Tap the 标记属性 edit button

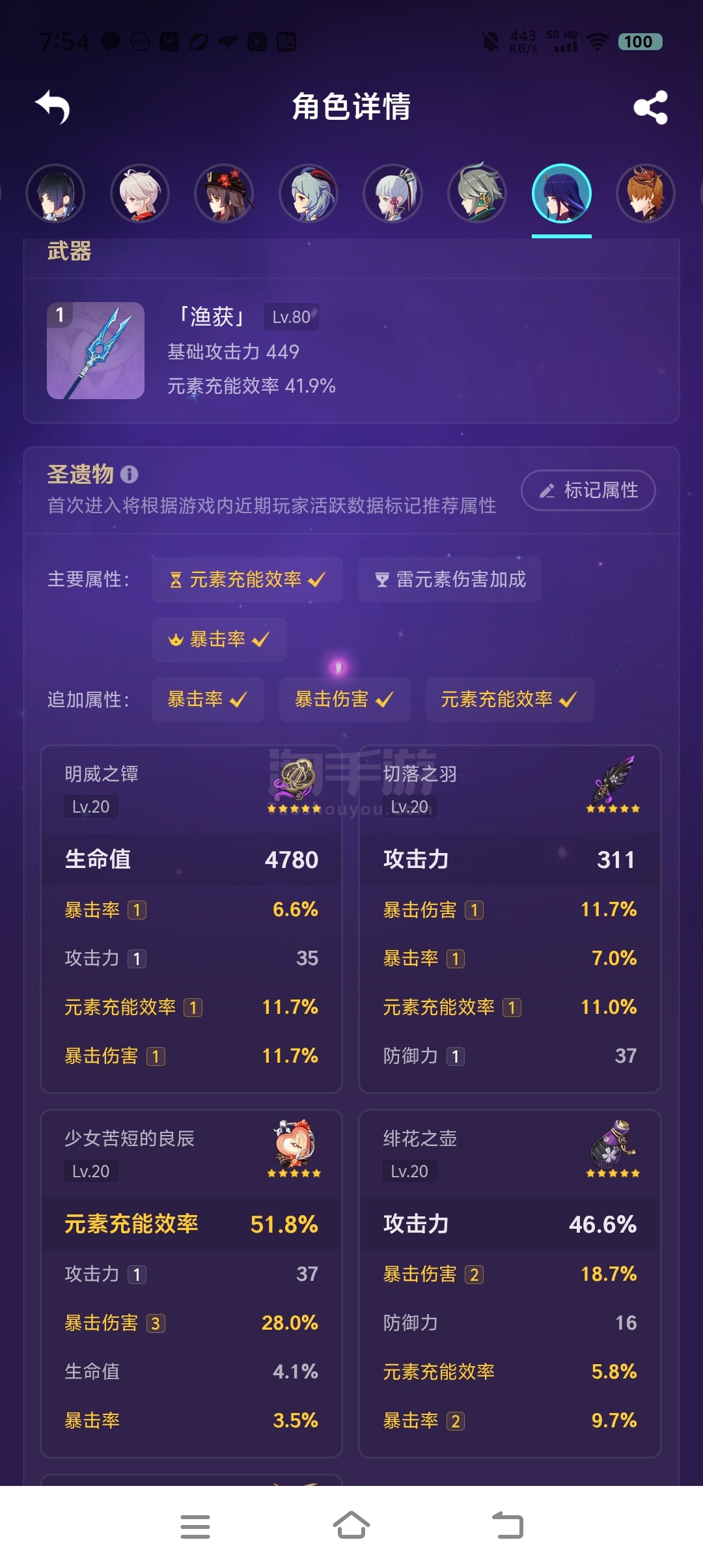[588, 490]
